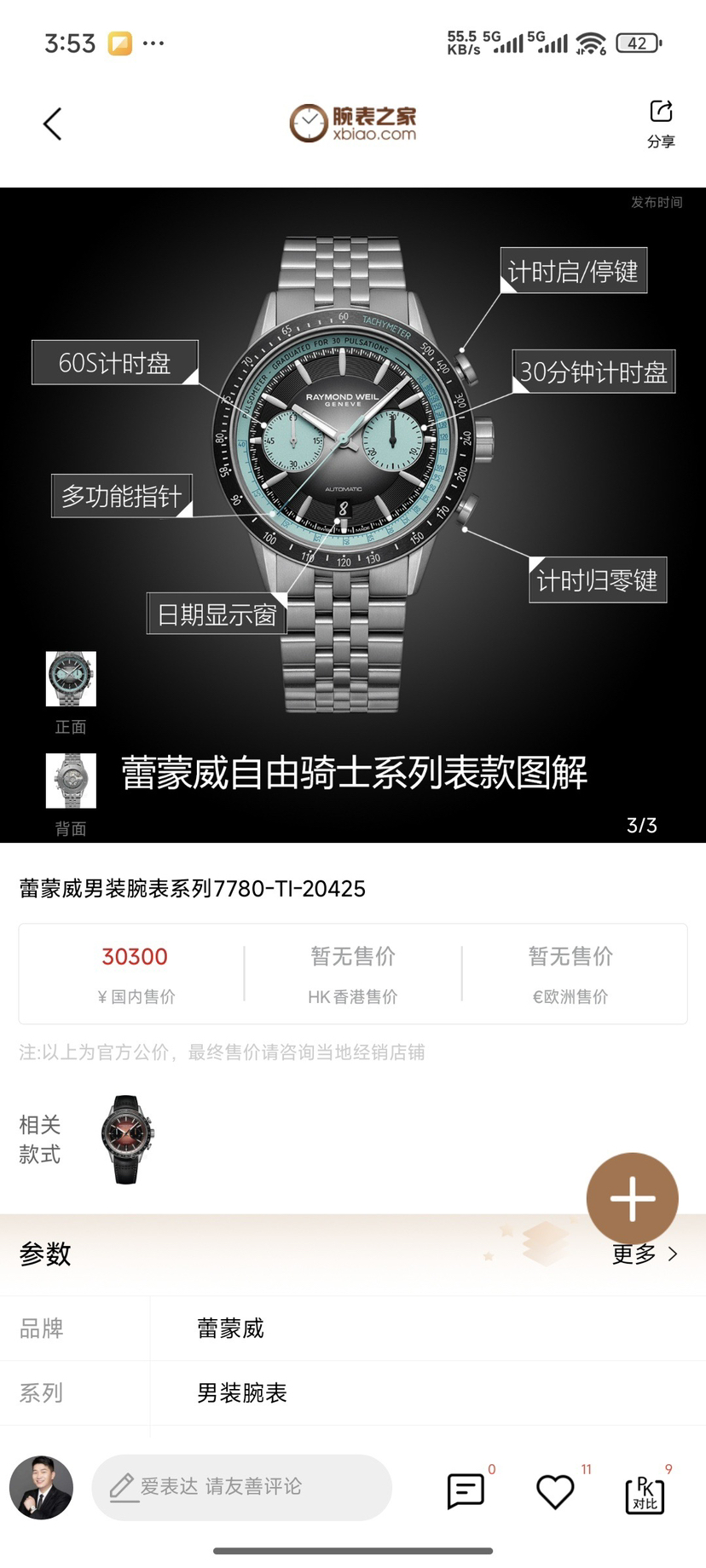
Task: Open the comments icon
Action: [x=466, y=1491]
